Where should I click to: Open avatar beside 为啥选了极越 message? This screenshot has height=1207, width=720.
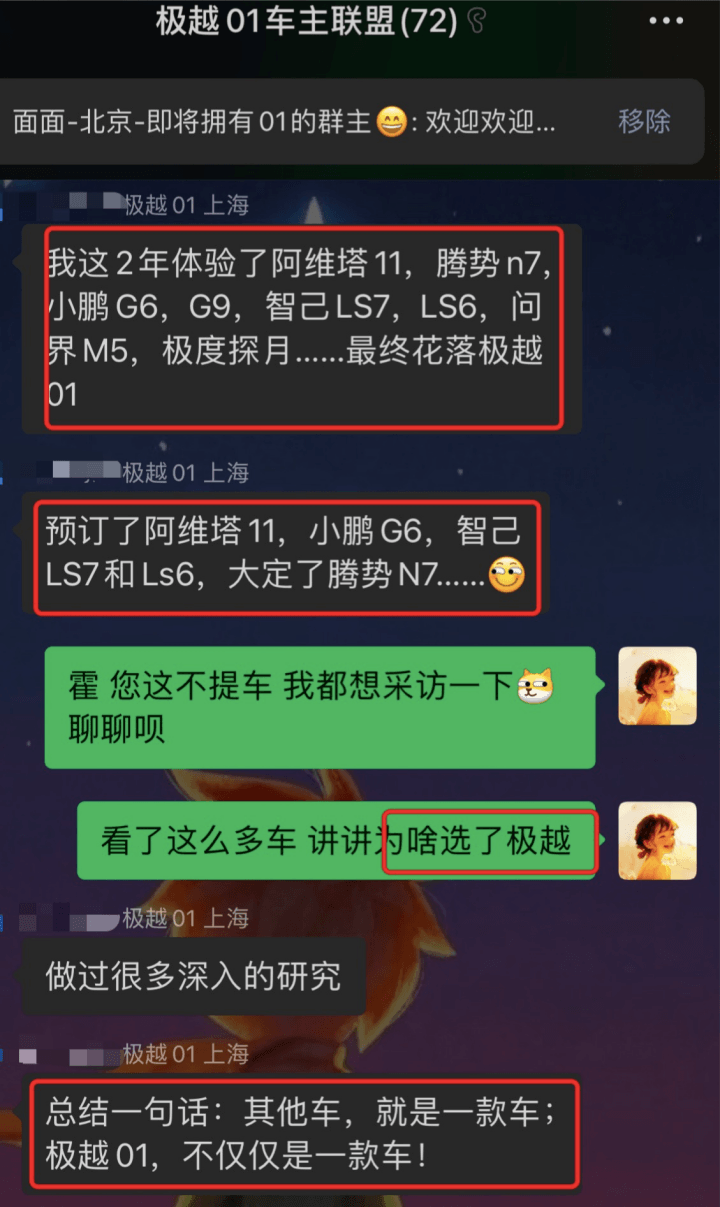[x=657, y=841]
